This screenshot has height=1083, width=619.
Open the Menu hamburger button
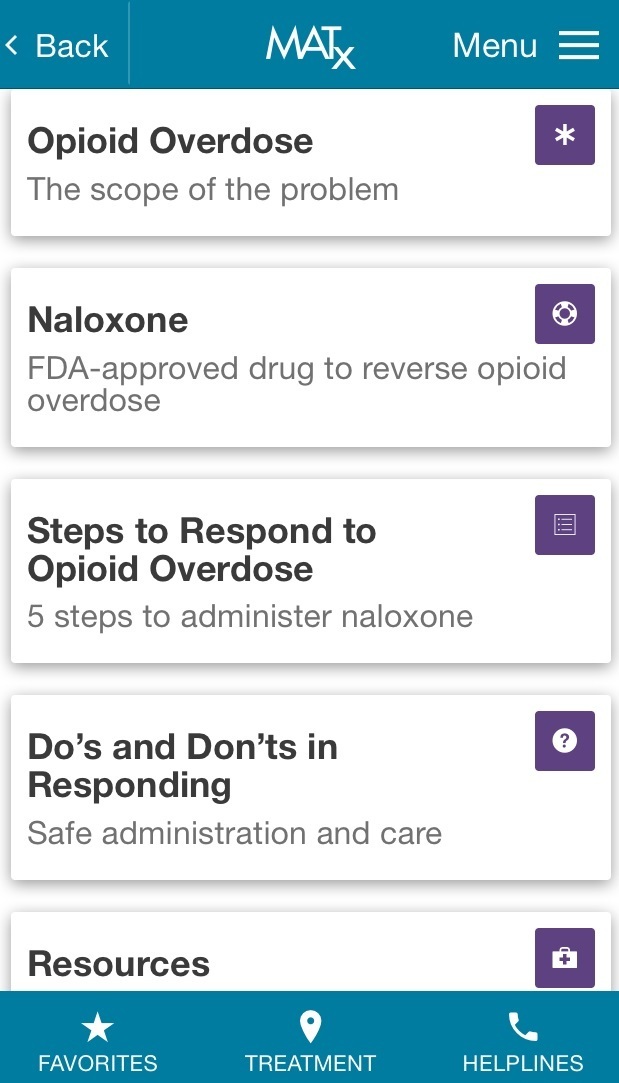[526, 46]
